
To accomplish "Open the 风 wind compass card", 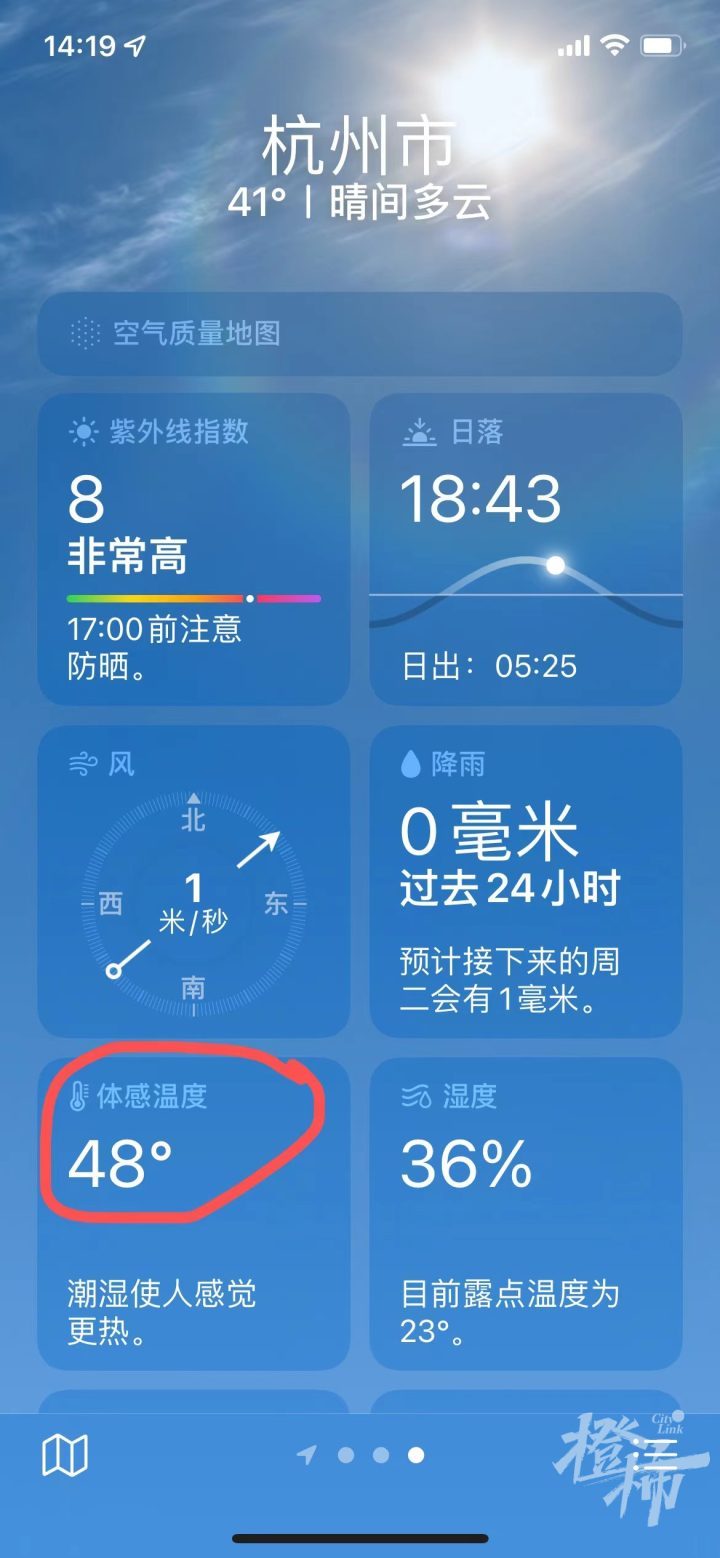I will [194, 881].
